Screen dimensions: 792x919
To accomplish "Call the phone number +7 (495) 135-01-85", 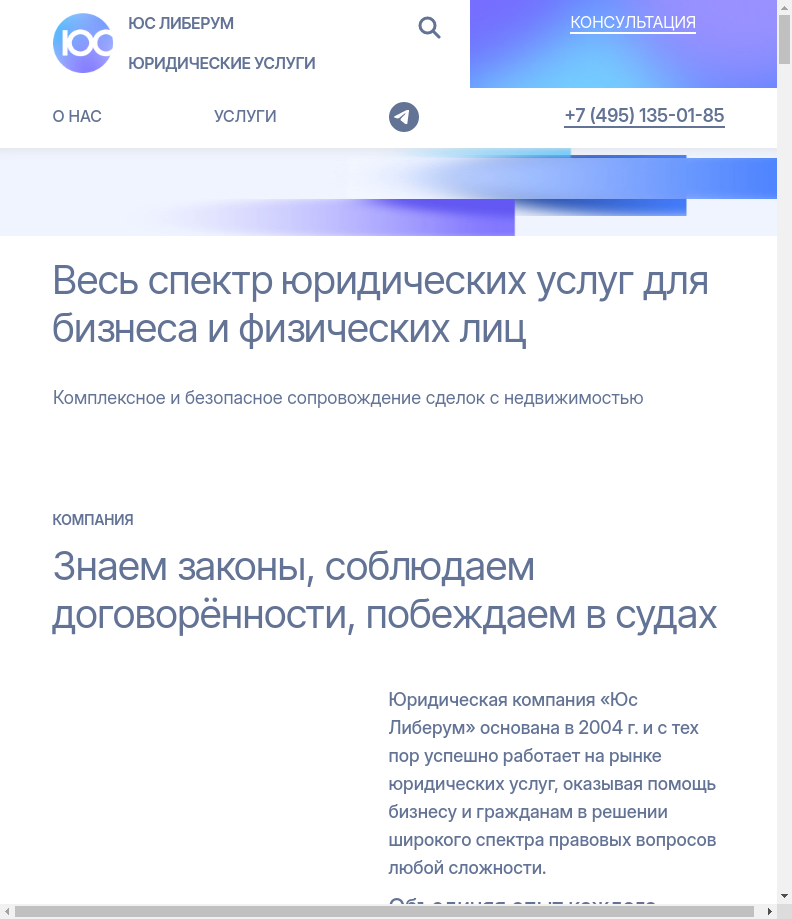I will [x=644, y=116].
